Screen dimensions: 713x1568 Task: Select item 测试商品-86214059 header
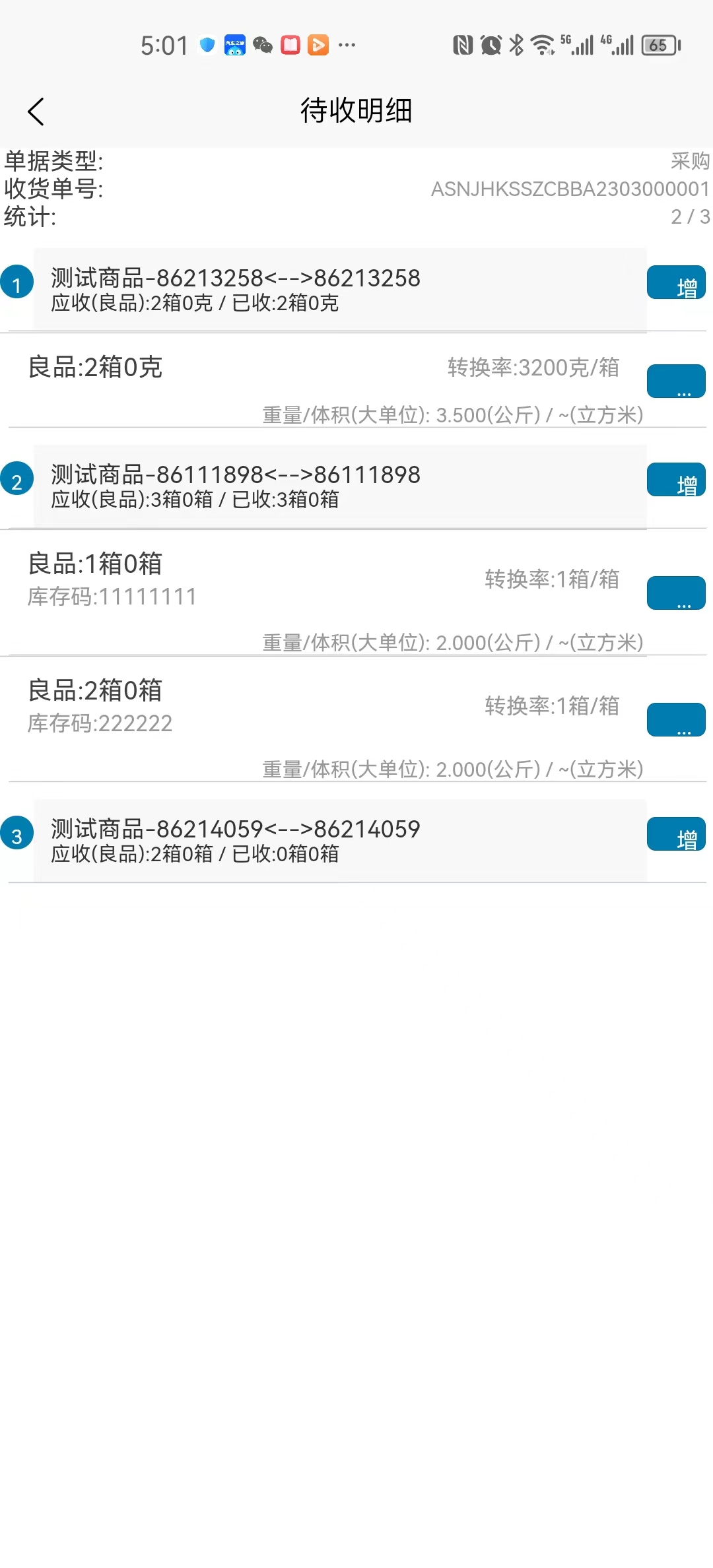(x=339, y=840)
